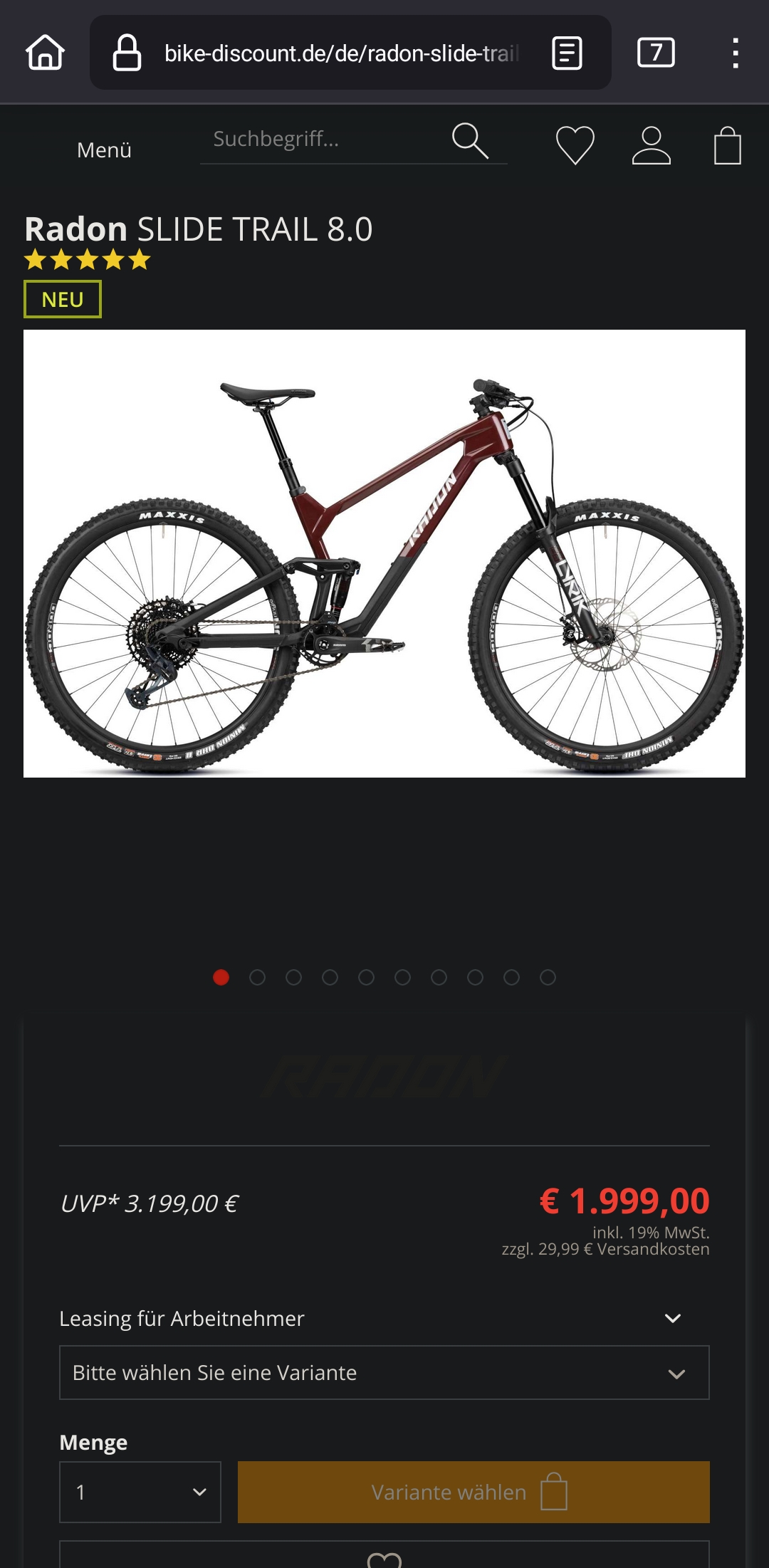This screenshot has height=1568, width=769.
Task: Open the Menü navigation
Action: pyautogui.click(x=104, y=150)
